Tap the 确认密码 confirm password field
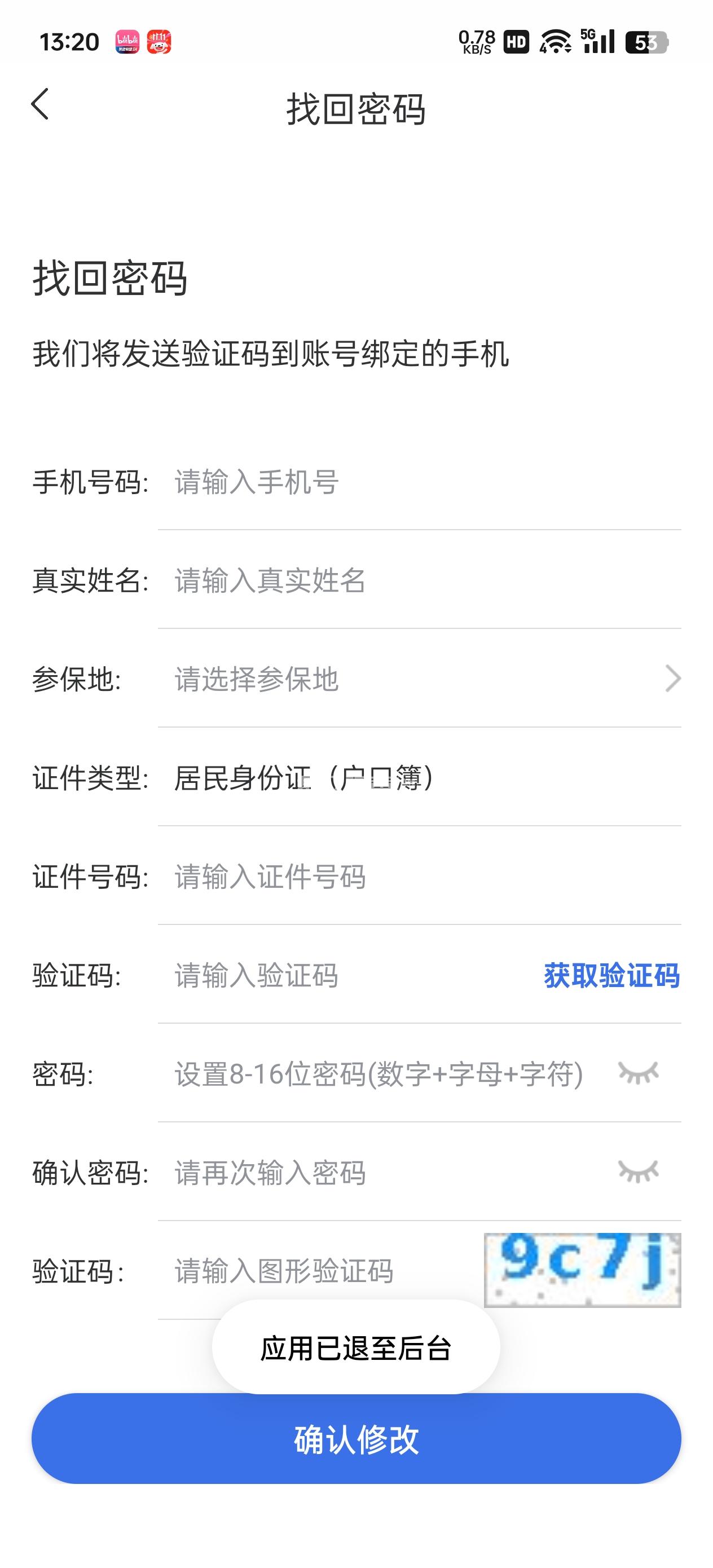Image resolution: width=713 pixels, height=1568 pixels. coord(377,1173)
